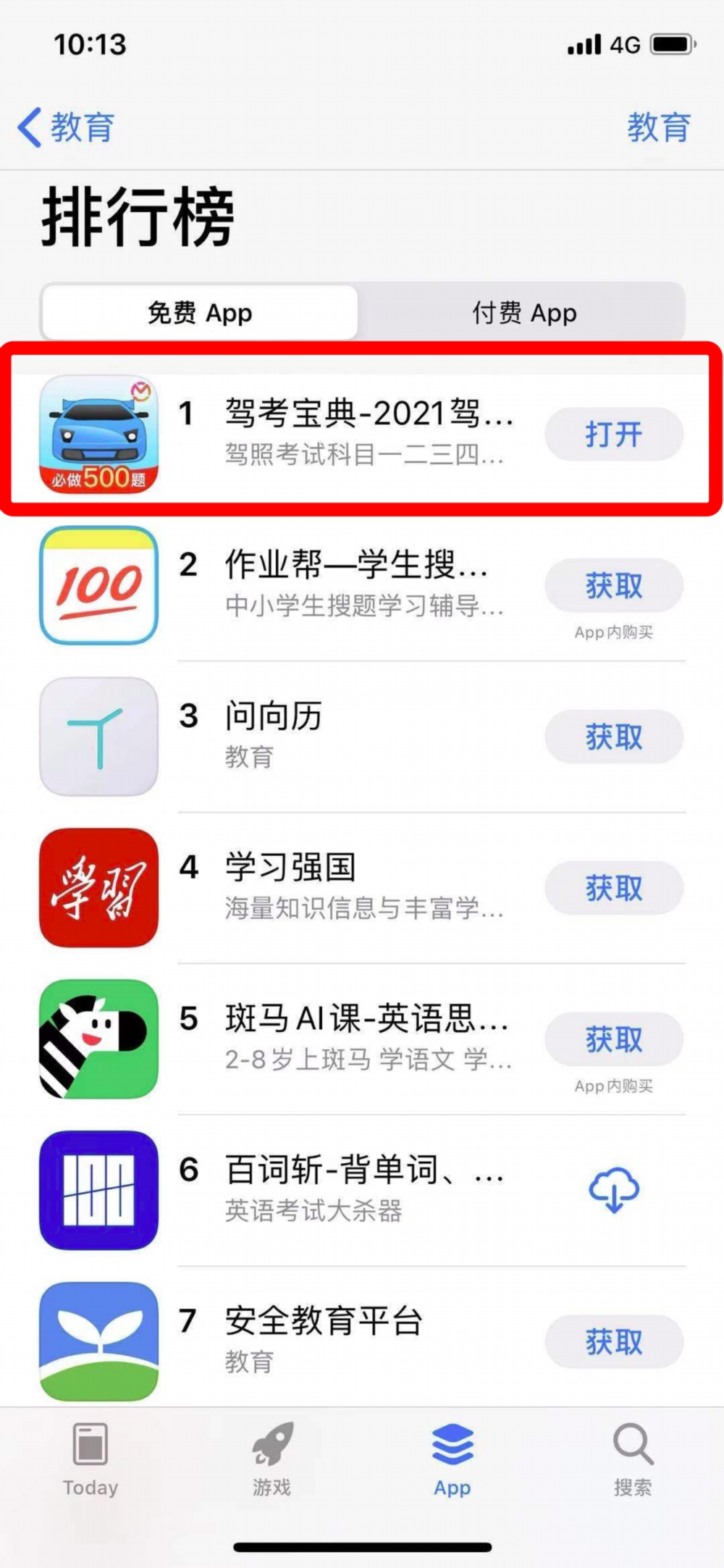The width and height of the screenshot is (724, 1568).
Task: Get the 安全教育平台 app
Action: point(613,1342)
